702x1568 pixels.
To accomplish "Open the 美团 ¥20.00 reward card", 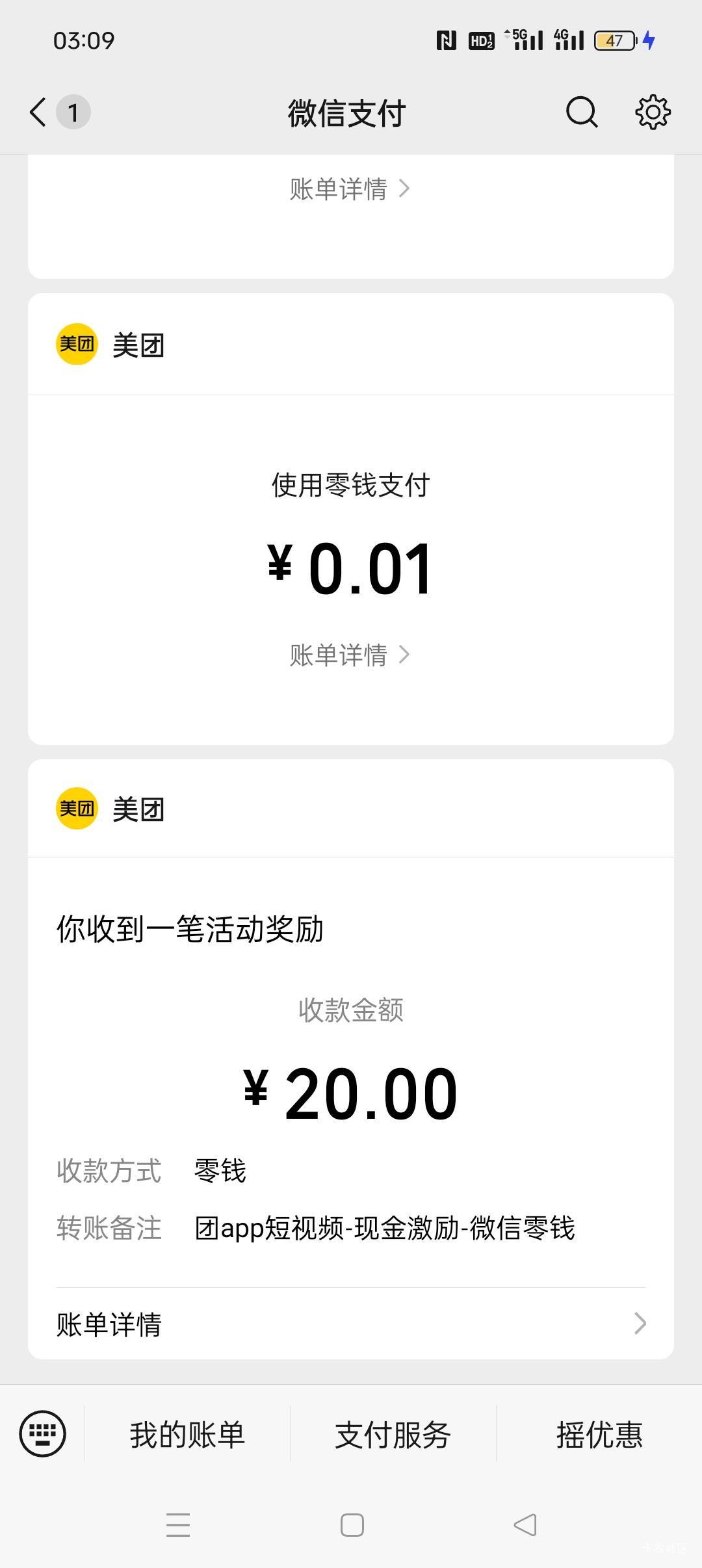I will click(x=351, y=1058).
